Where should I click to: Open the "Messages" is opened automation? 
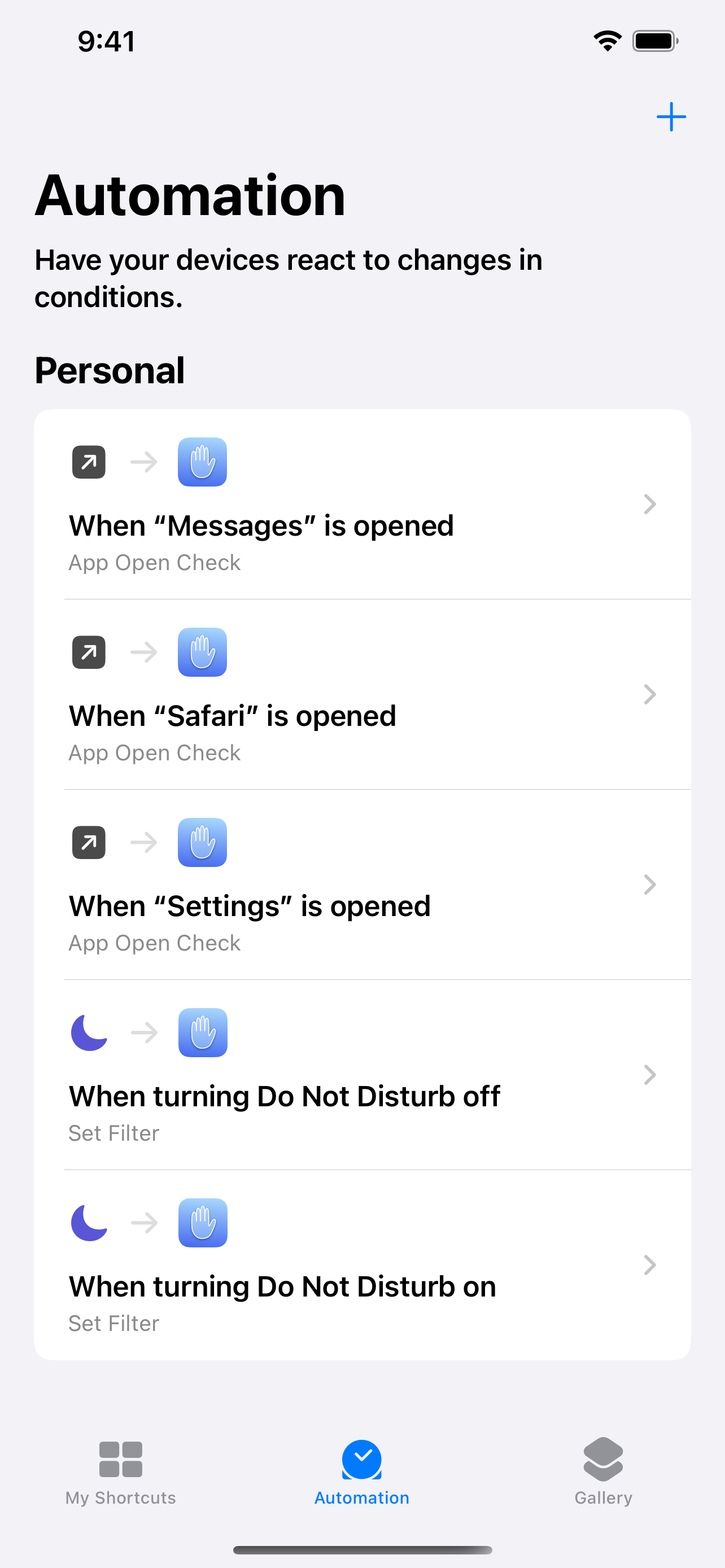(x=361, y=505)
